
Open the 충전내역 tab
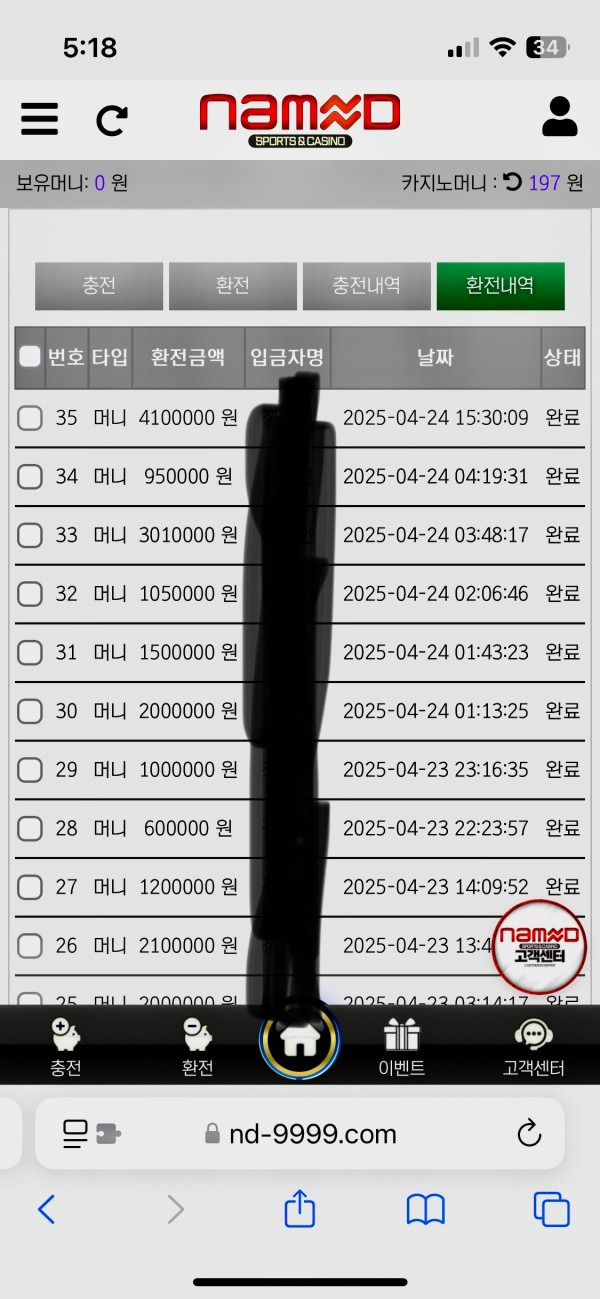tap(366, 286)
